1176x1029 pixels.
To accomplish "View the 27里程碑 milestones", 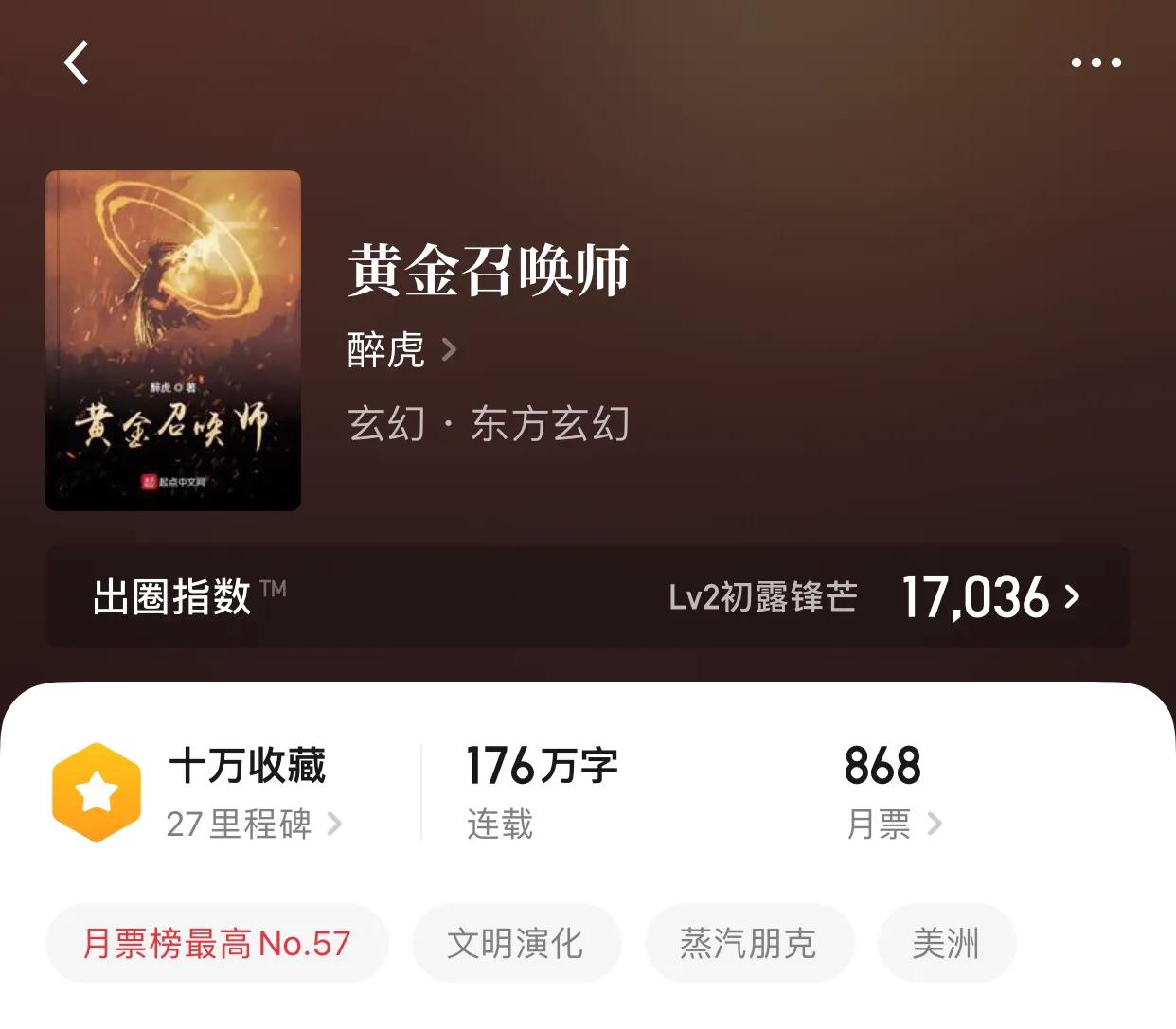I will point(253,824).
